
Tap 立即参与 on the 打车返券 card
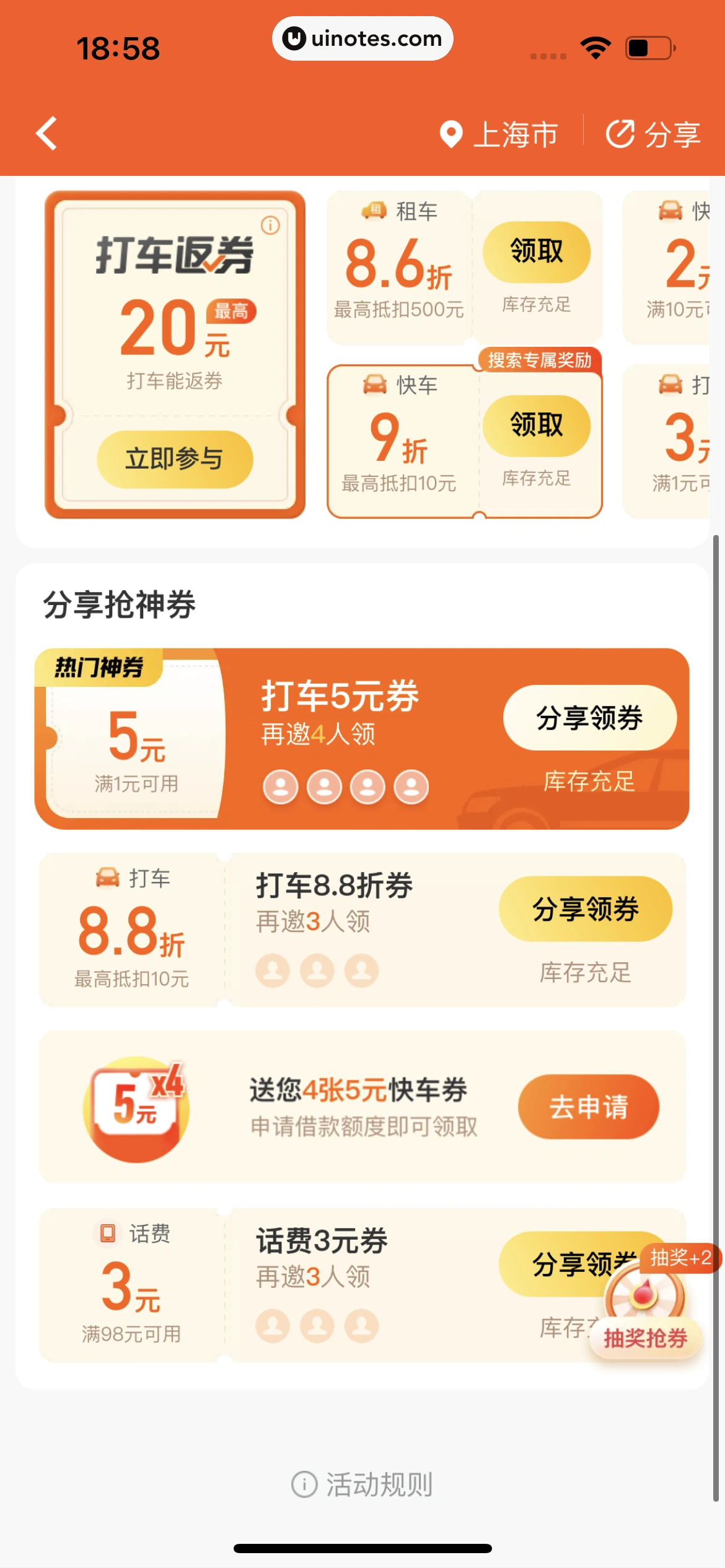175,459
